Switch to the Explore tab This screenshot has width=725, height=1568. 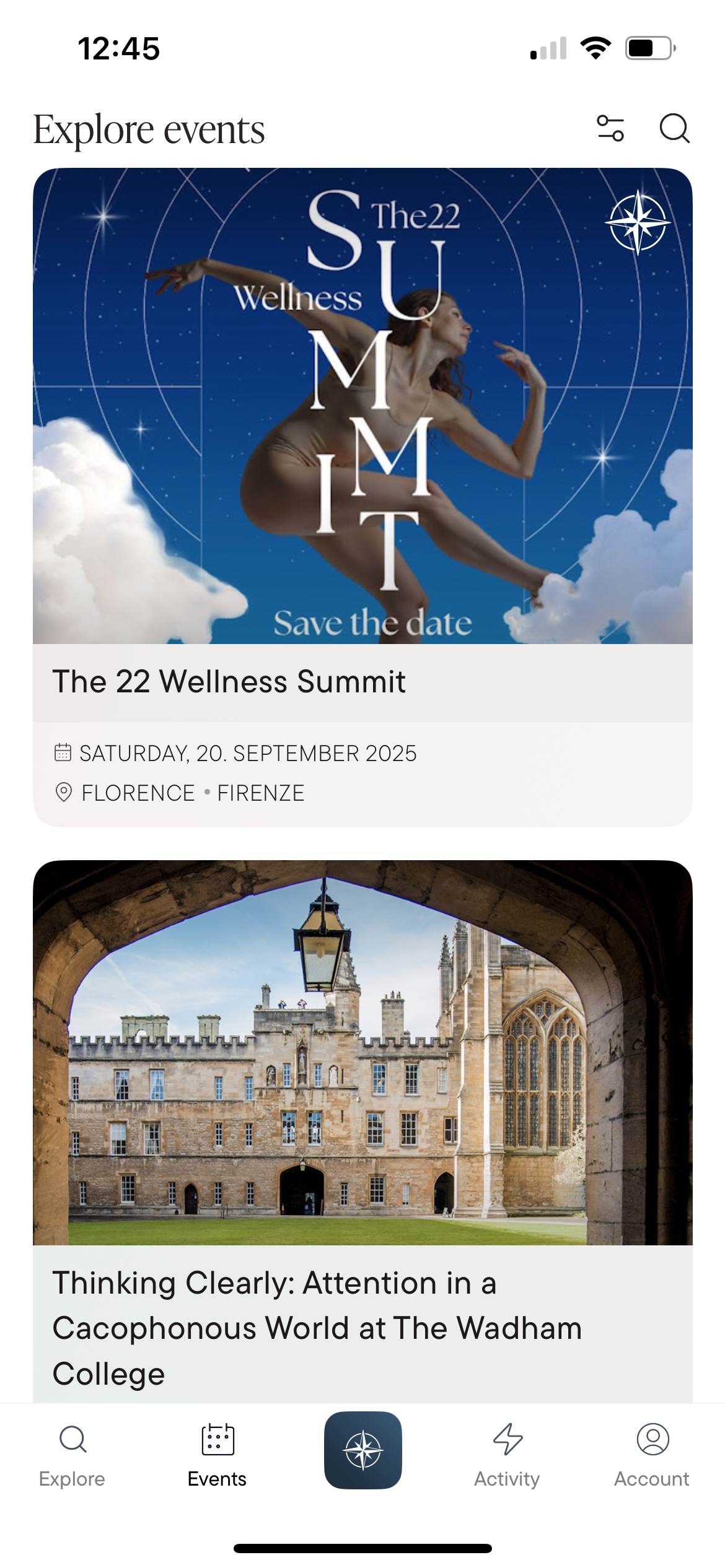tap(72, 1455)
